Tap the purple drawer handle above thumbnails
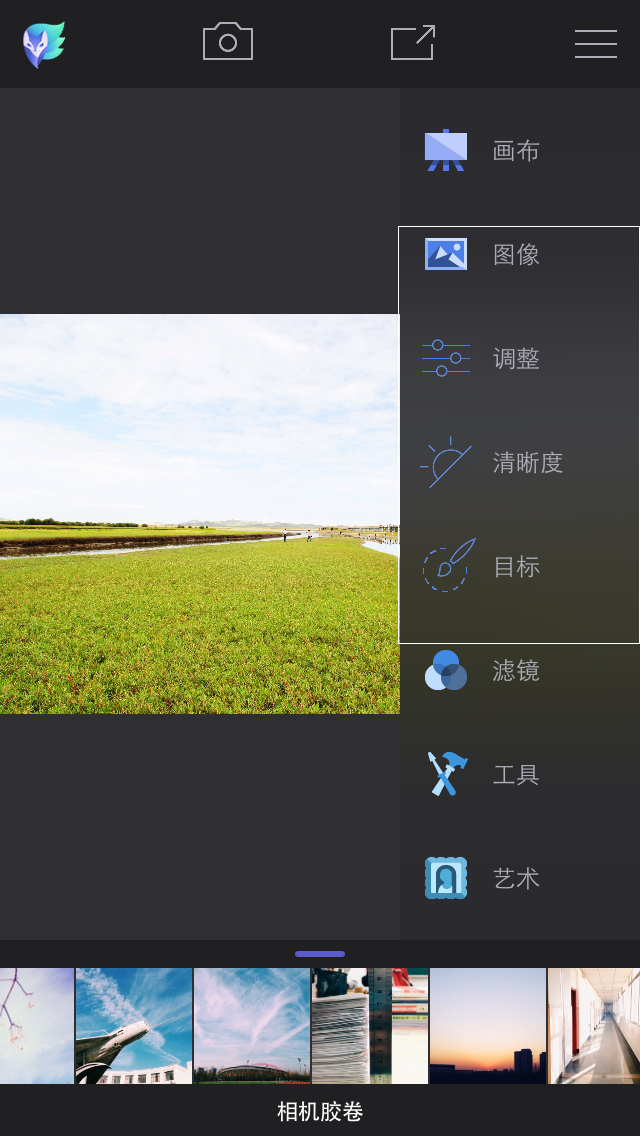 click(320, 954)
